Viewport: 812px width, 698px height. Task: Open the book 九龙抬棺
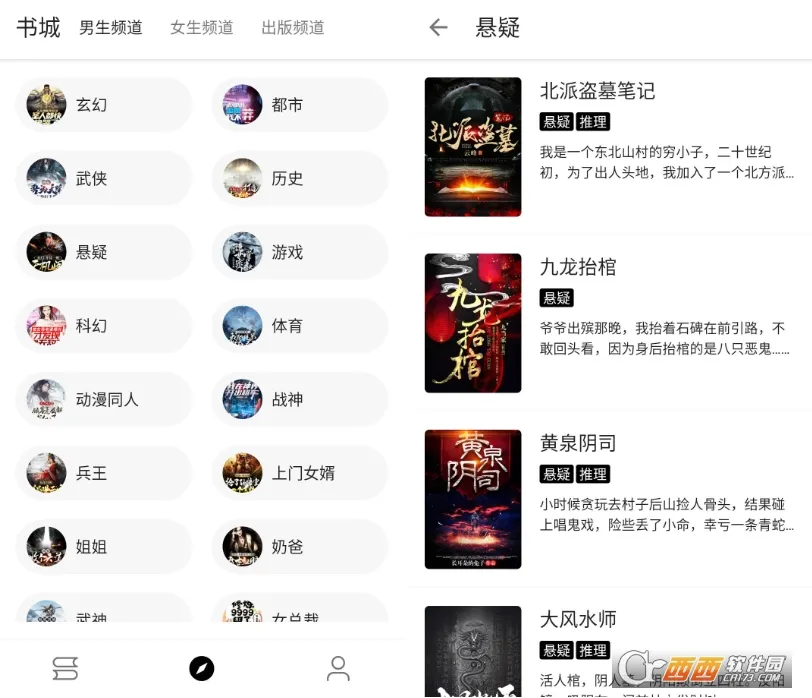pyautogui.click(x=578, y=268)
